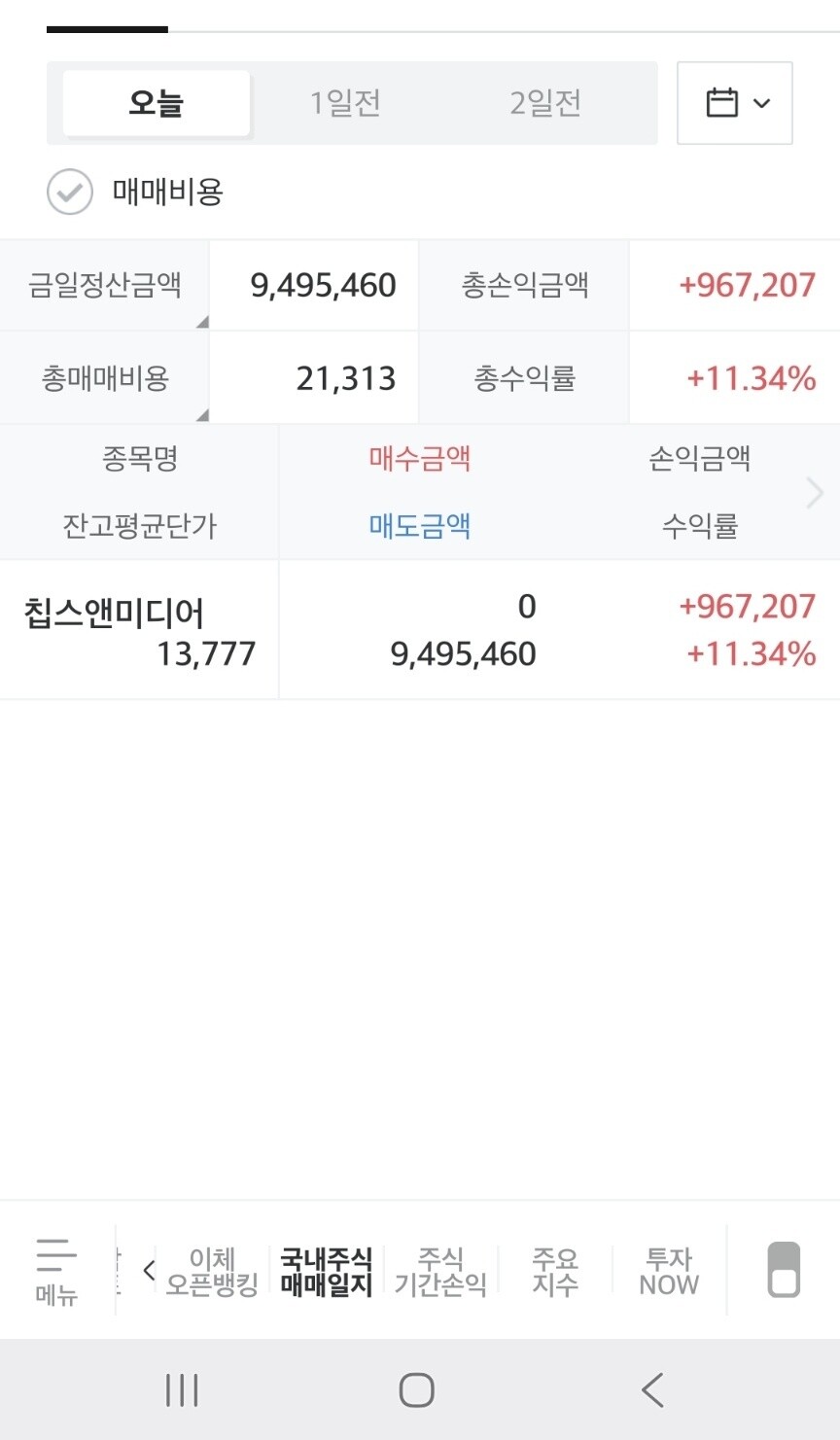Viewport: 840px width, 1440px height.
Task: Open the 메뉴 drawer button
Action: [x=56, y=1271]
